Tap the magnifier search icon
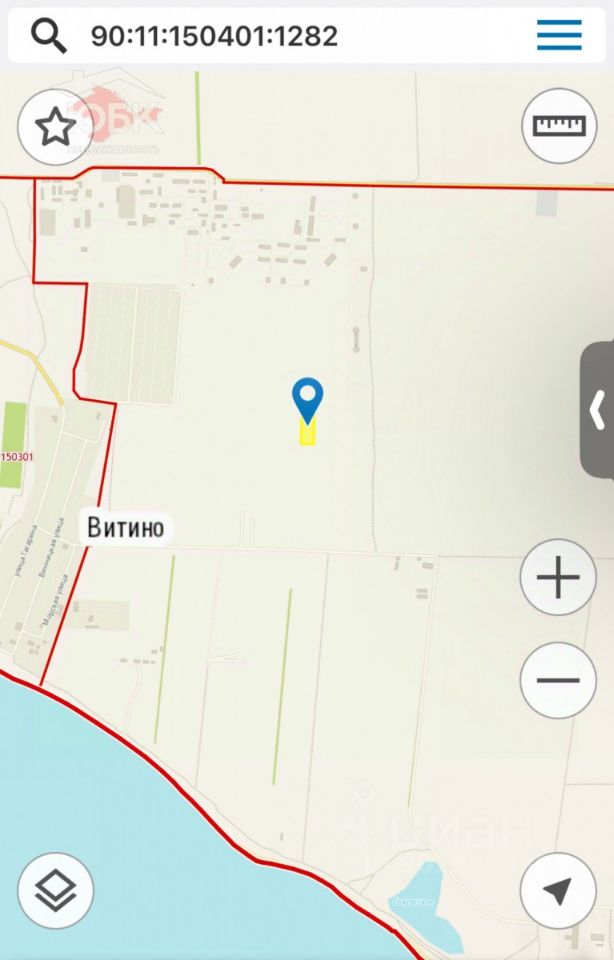This screenshot has height=960, width=614. (48, 36)
